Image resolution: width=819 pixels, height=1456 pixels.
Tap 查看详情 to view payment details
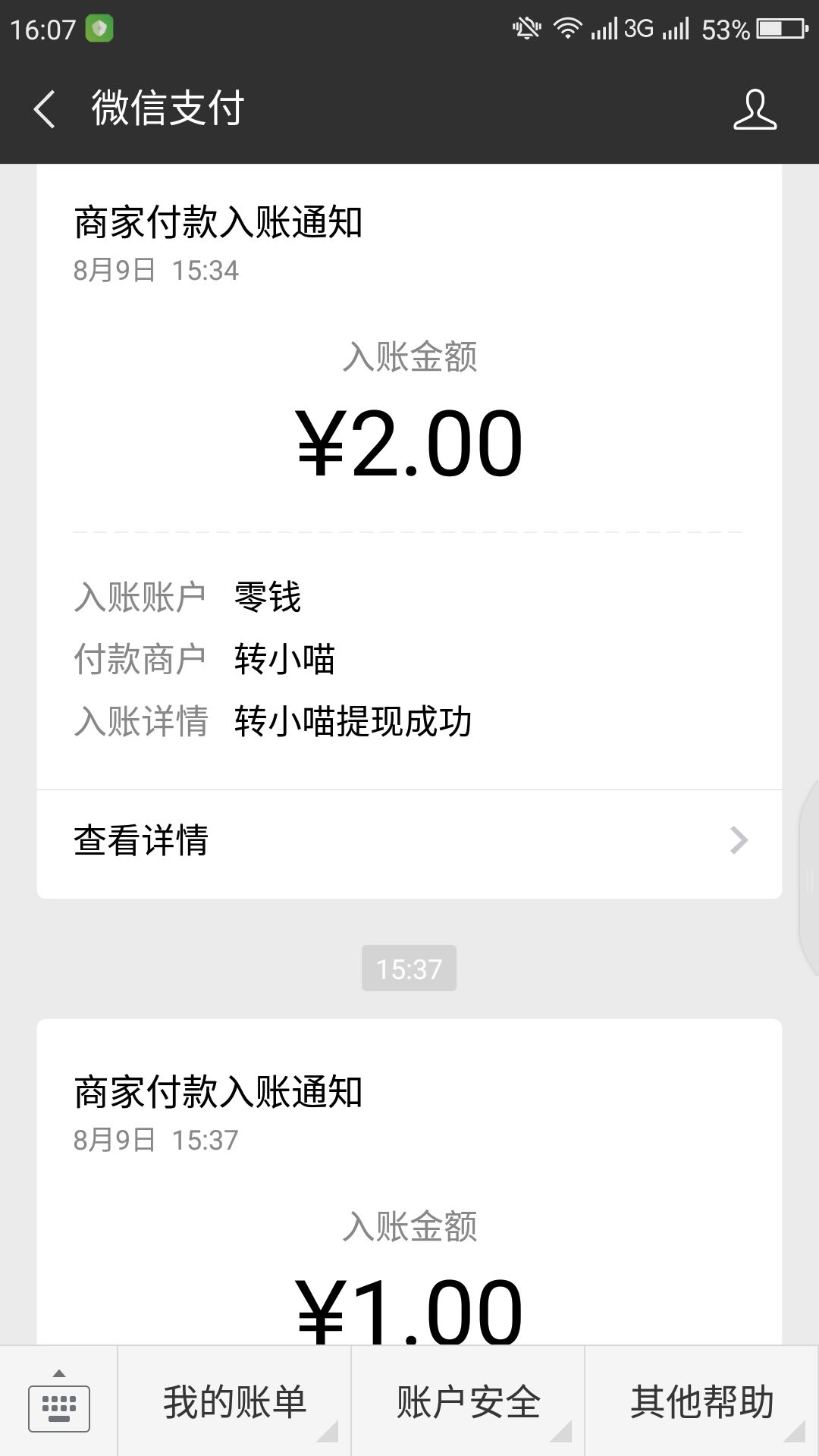pos(141,839)
